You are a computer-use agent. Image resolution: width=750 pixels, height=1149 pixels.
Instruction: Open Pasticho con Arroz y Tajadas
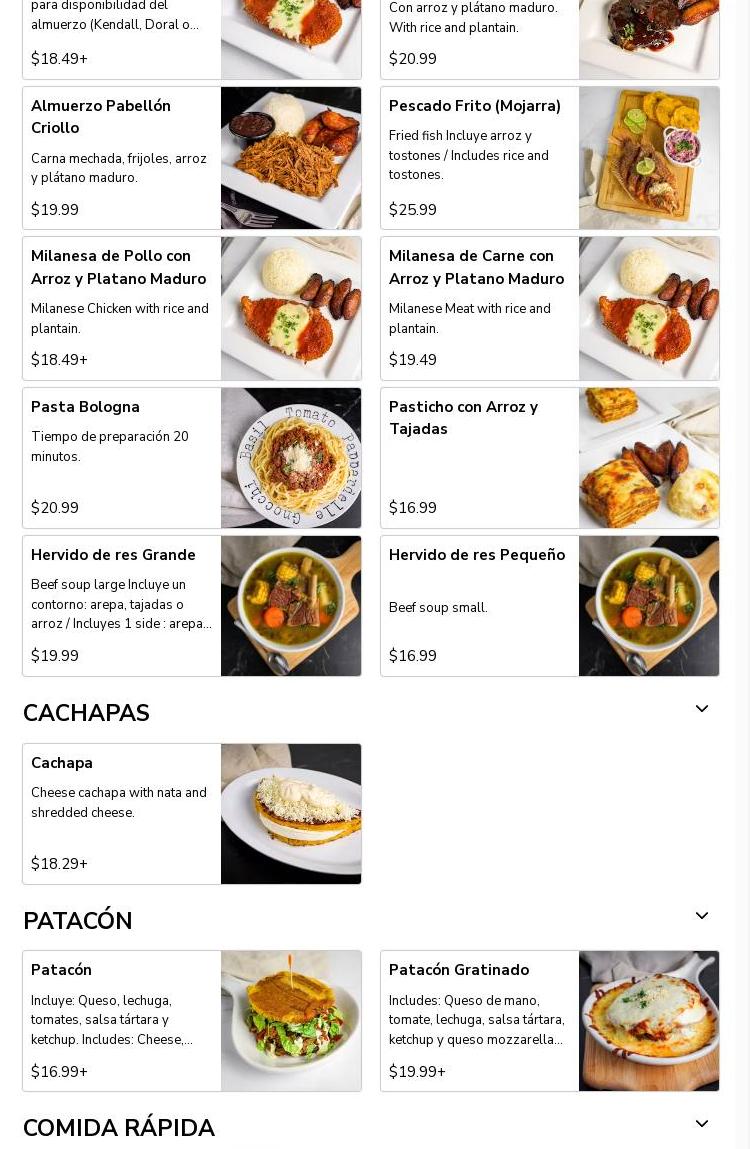coord(549,458)
